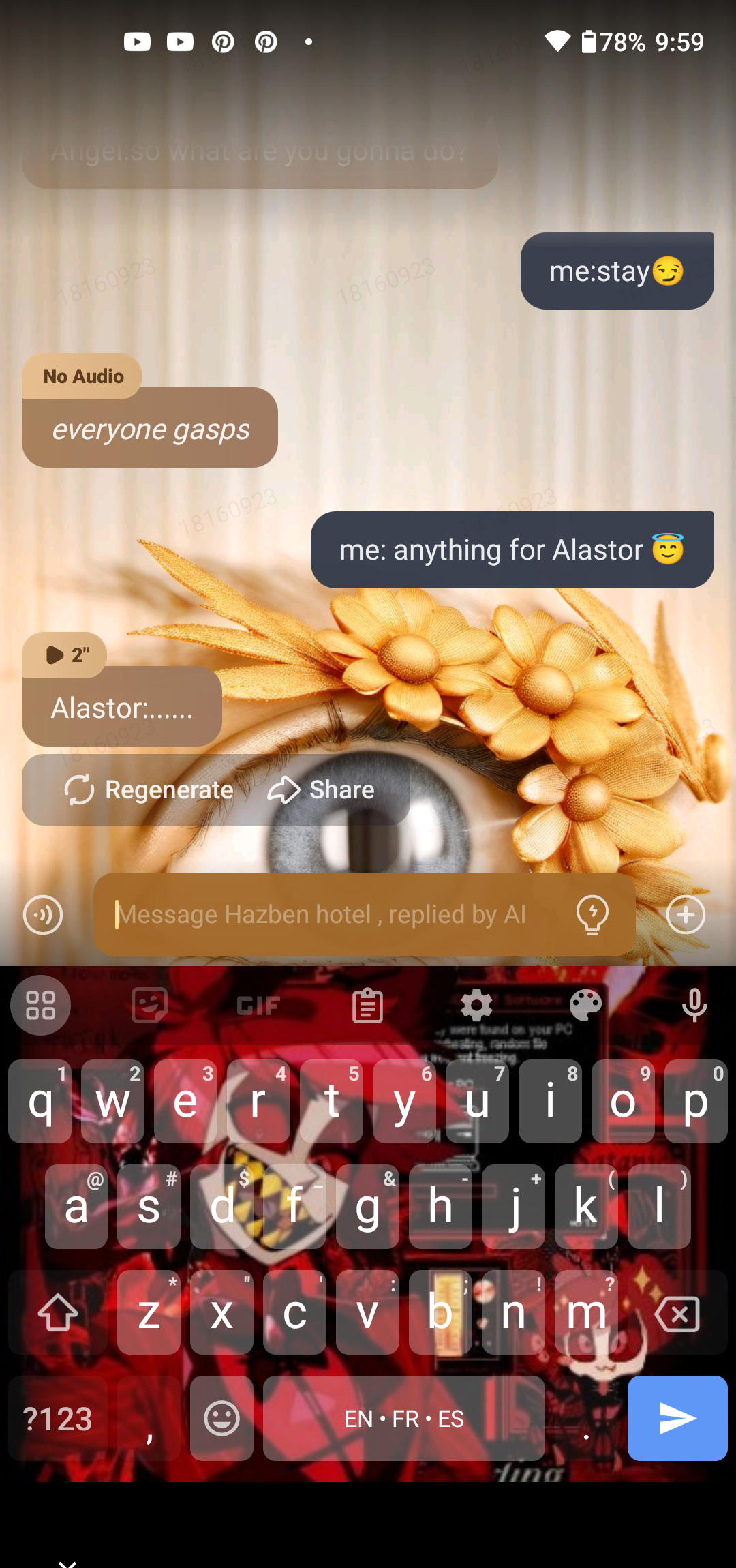
Task: Send the message with the blue arrow key
Action: (677, 1418)
